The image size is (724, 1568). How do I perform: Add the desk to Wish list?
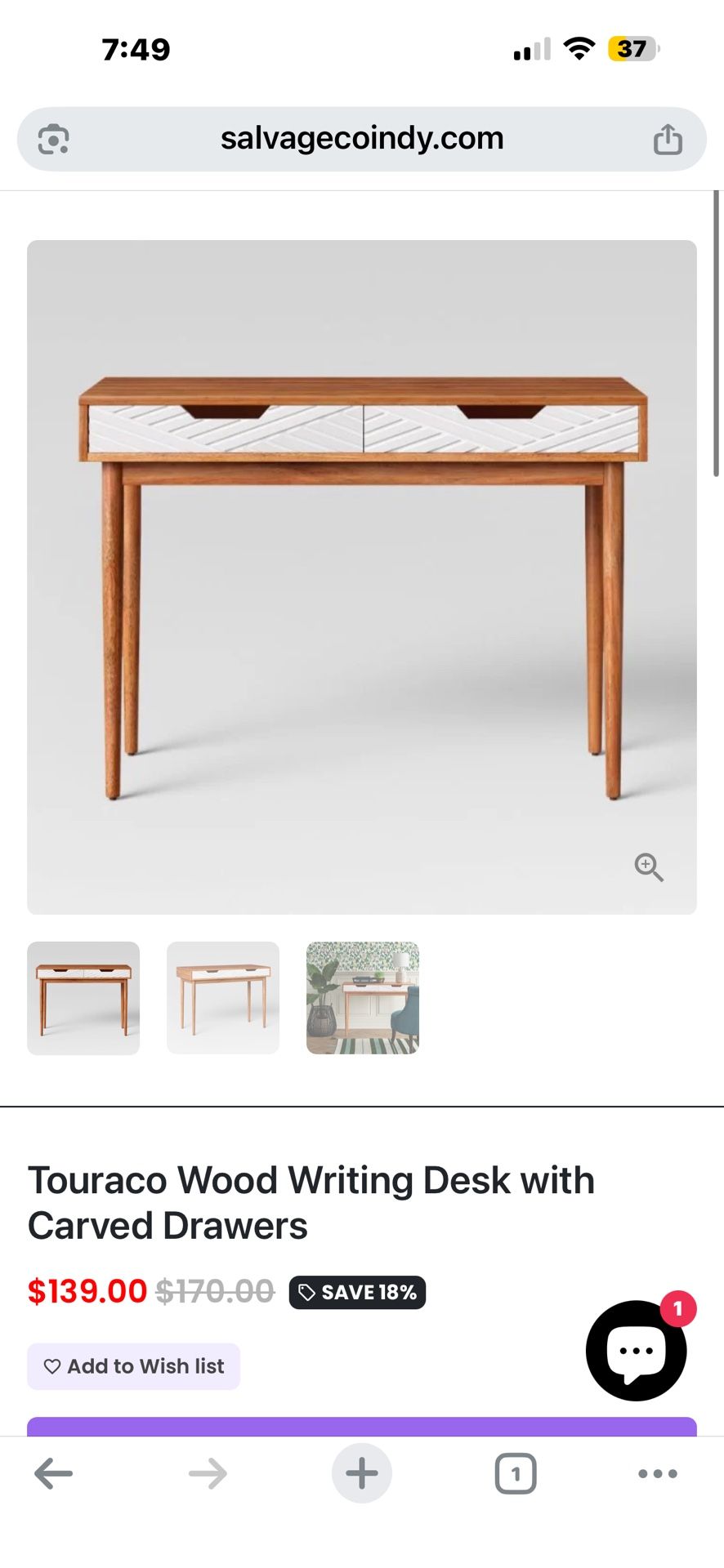[x=134, y=1366]
